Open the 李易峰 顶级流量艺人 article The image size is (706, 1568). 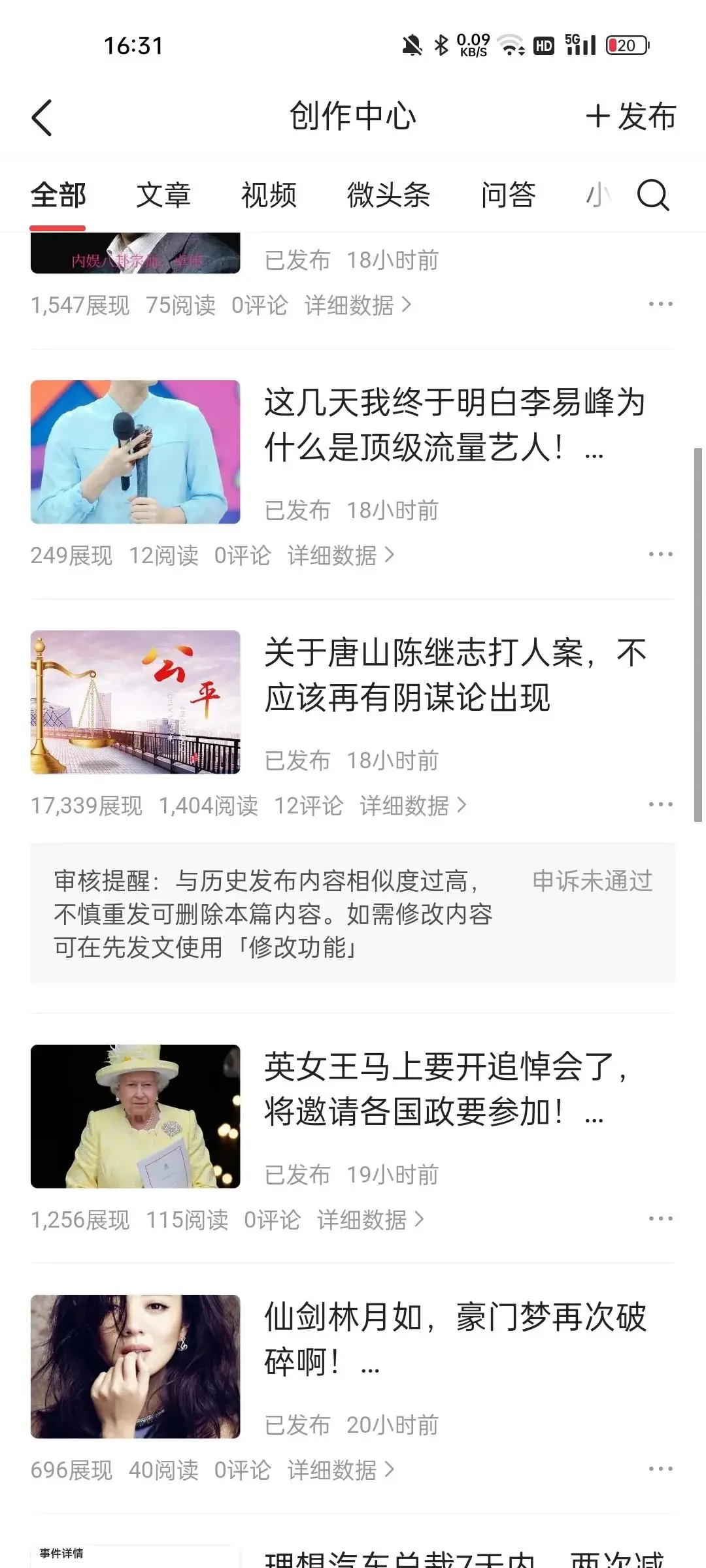coord(454,425)
